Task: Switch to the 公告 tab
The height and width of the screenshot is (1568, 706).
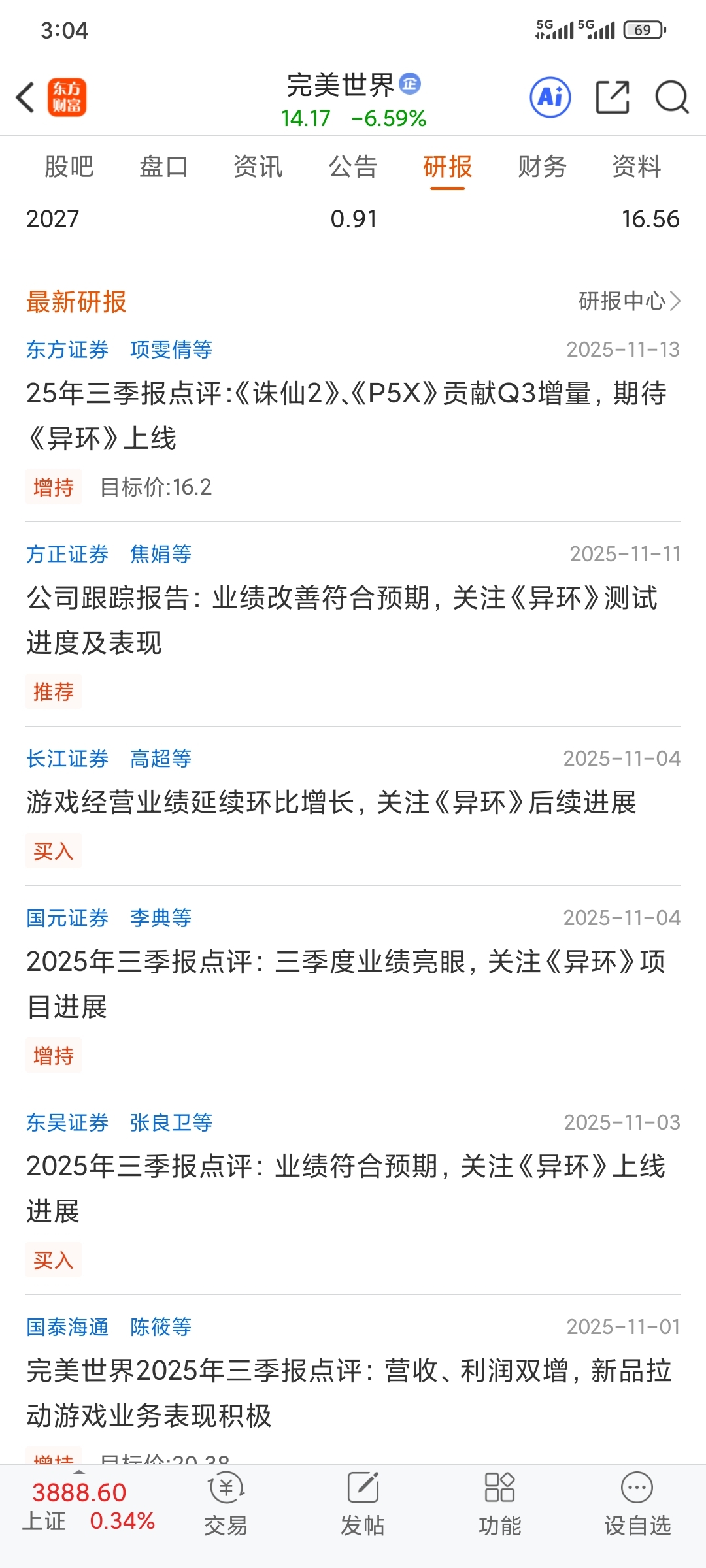Action: (x=353, y=167)
